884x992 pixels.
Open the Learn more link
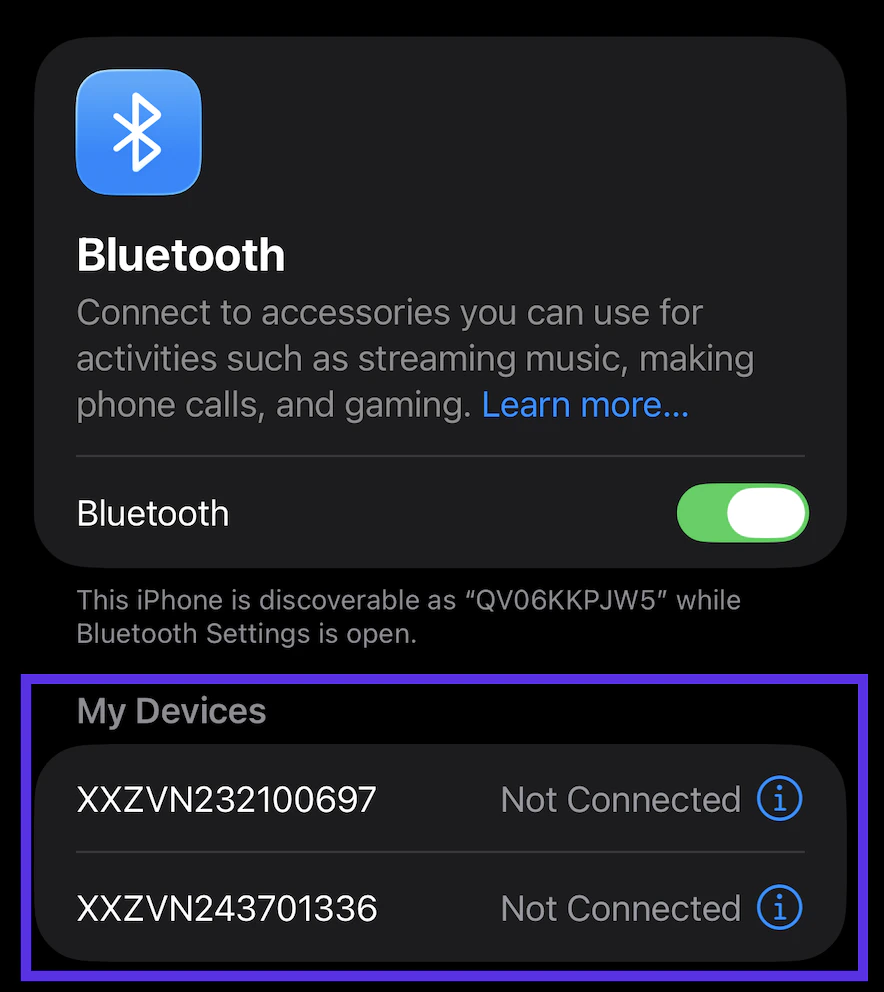(x=585, y=405)
